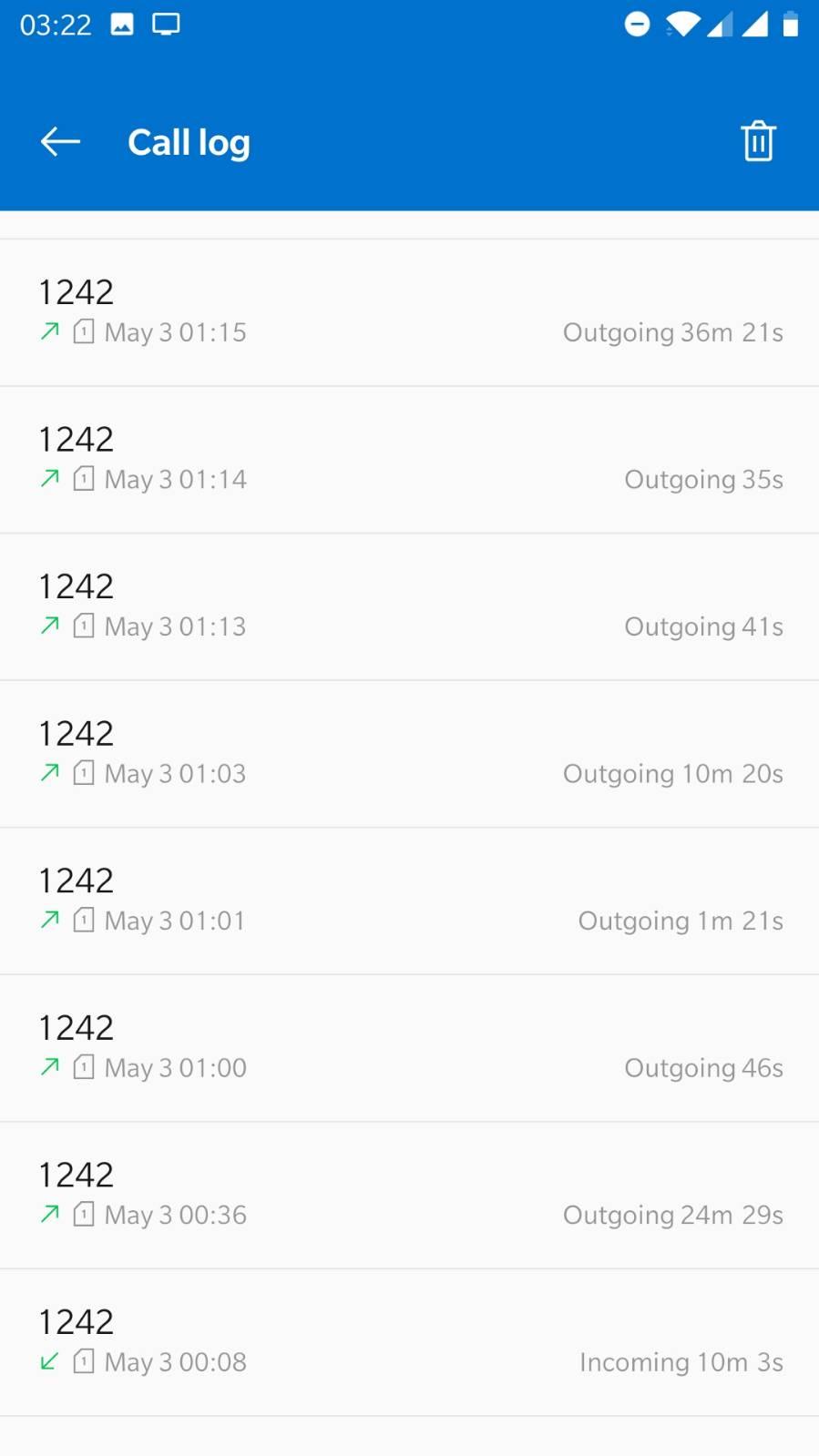Open the call entry from May 3 01:01
The height and width of the screenshot is (1456, 819).
point(409,901)
